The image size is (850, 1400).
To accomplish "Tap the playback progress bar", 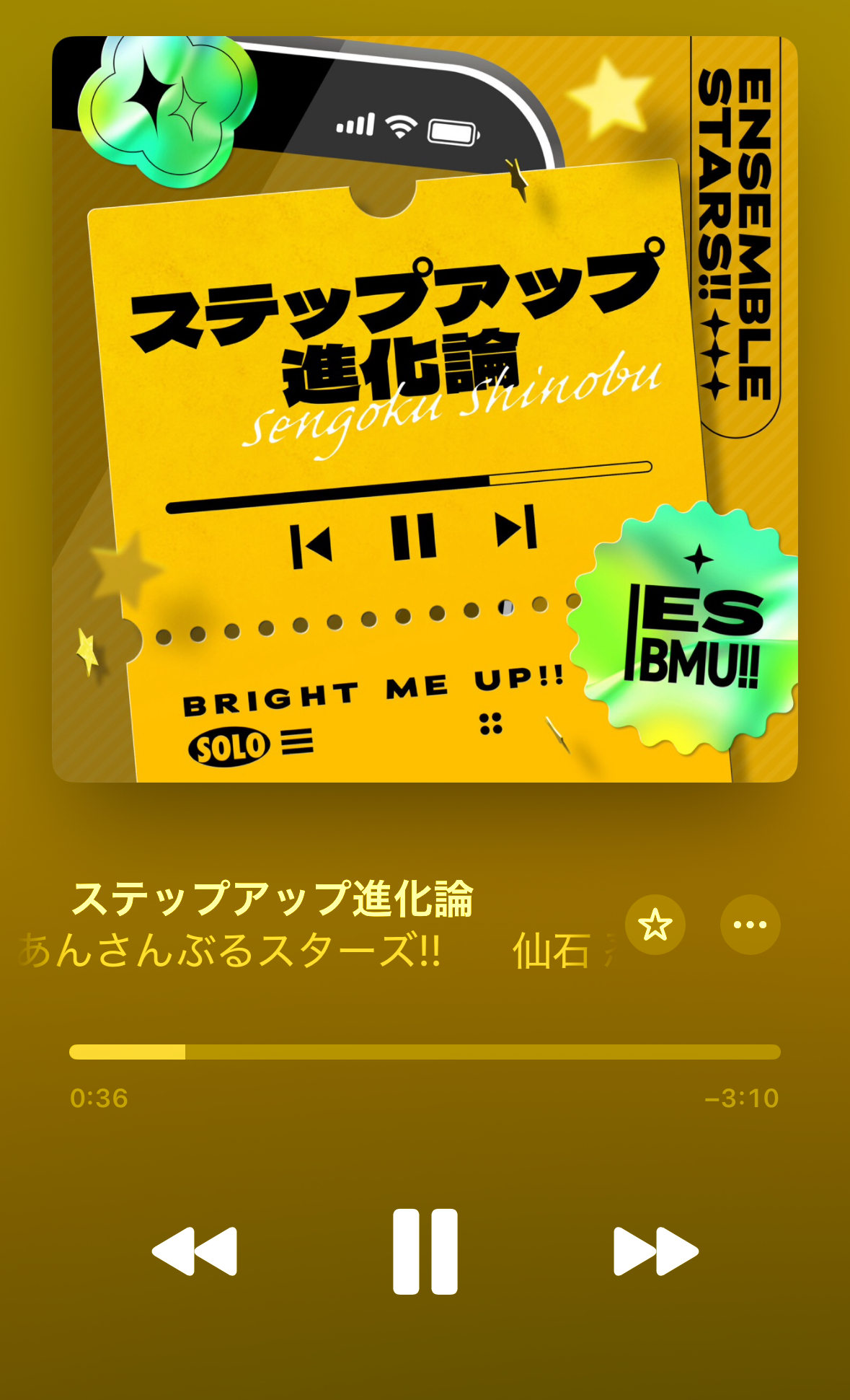I will coord(425,1052).
